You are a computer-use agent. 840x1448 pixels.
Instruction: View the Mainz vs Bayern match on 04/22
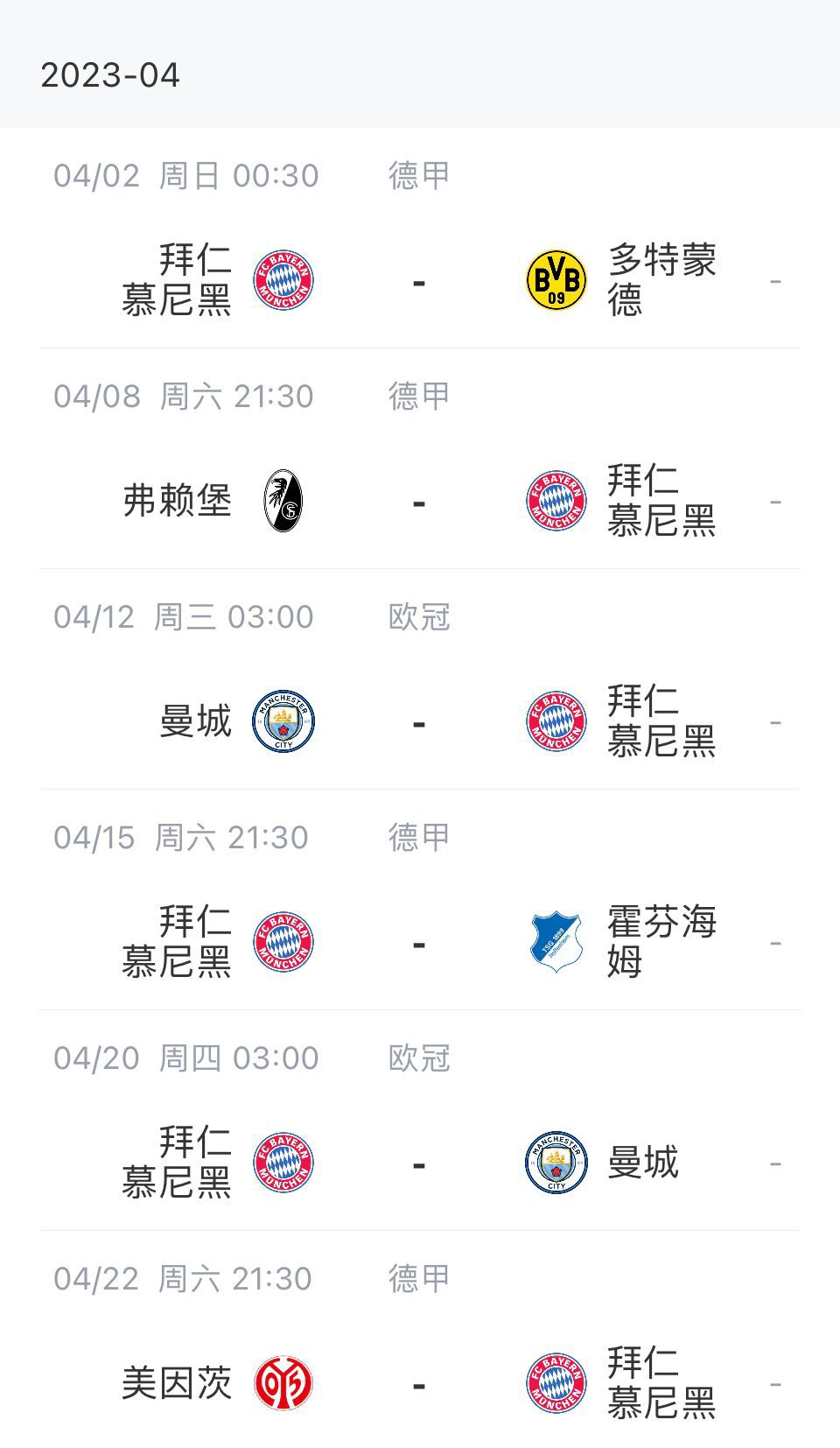tap(419, 1385)
